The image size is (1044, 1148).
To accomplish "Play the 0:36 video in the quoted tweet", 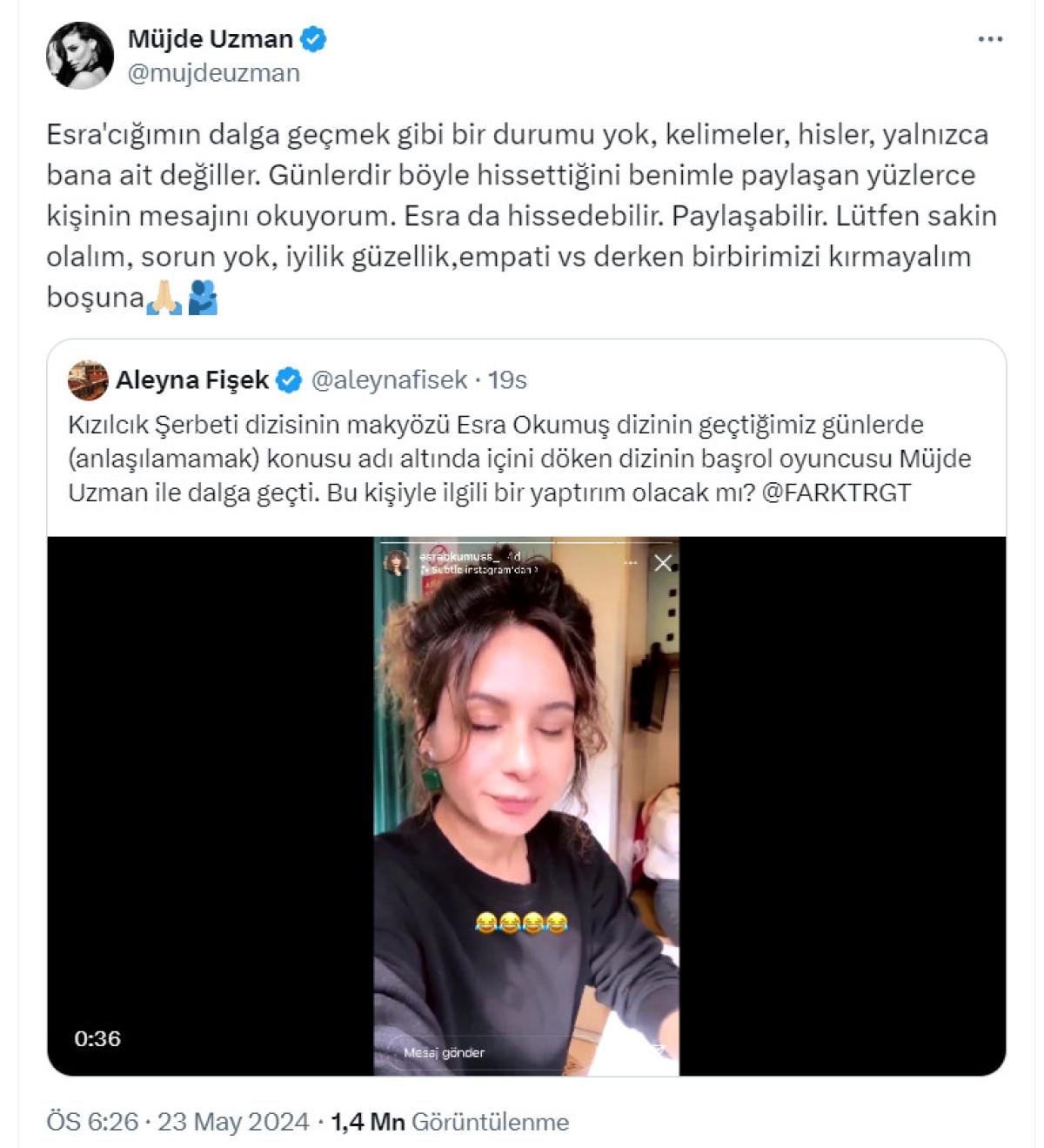I will pos(525,805).
